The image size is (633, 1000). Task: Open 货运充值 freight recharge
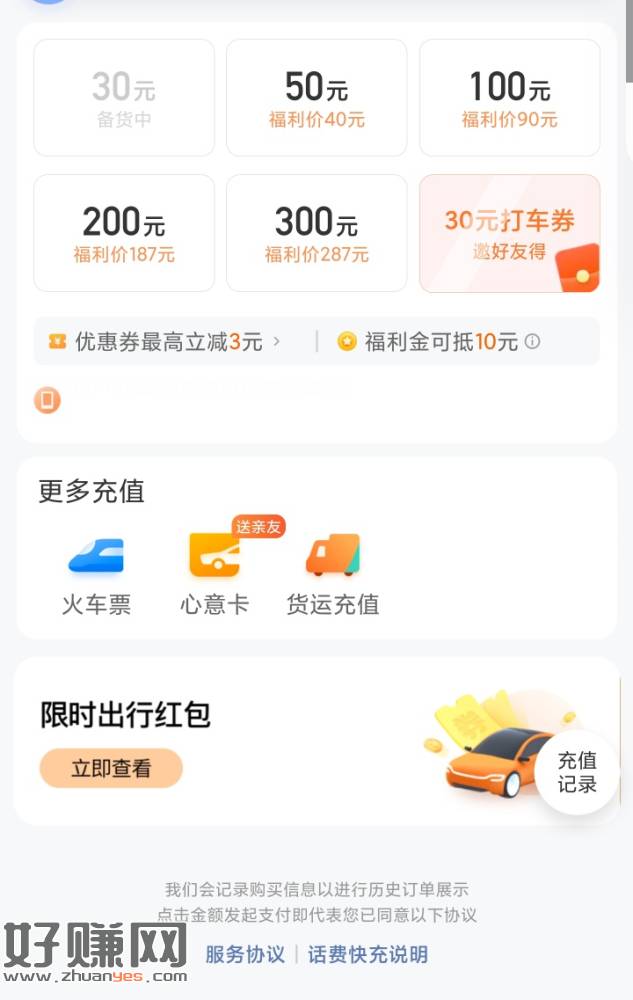coord(333,574)
